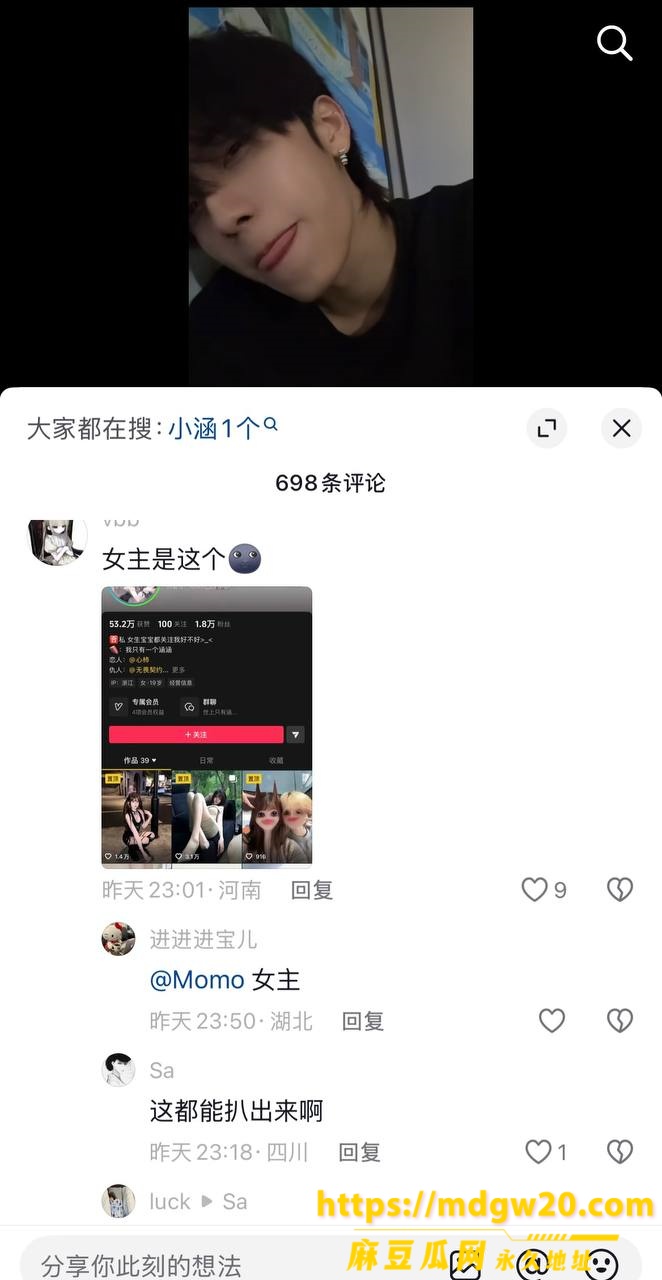
Task: Open Sa's profile avatar
Action: (x=119, y=1070)
